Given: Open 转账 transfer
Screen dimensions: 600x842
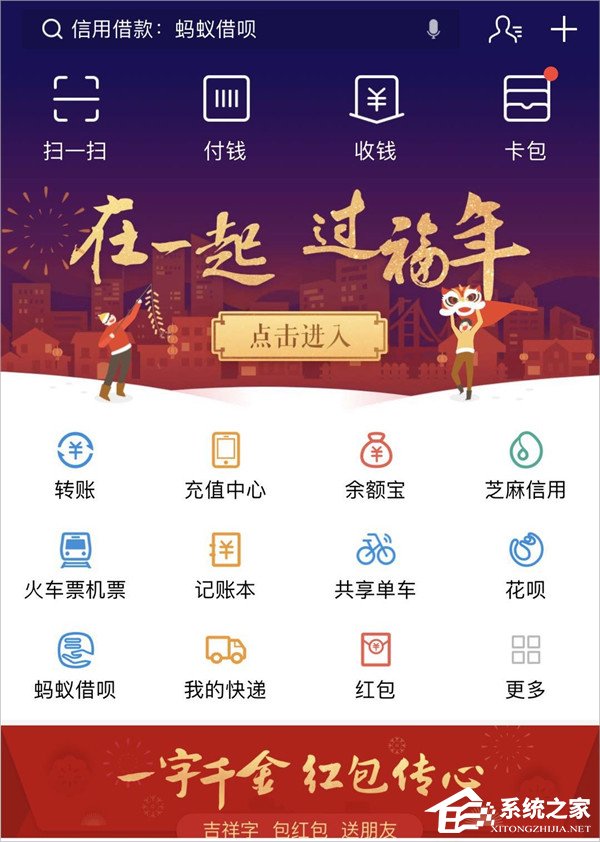Looking at the screenshot, I should click(75, 465).
